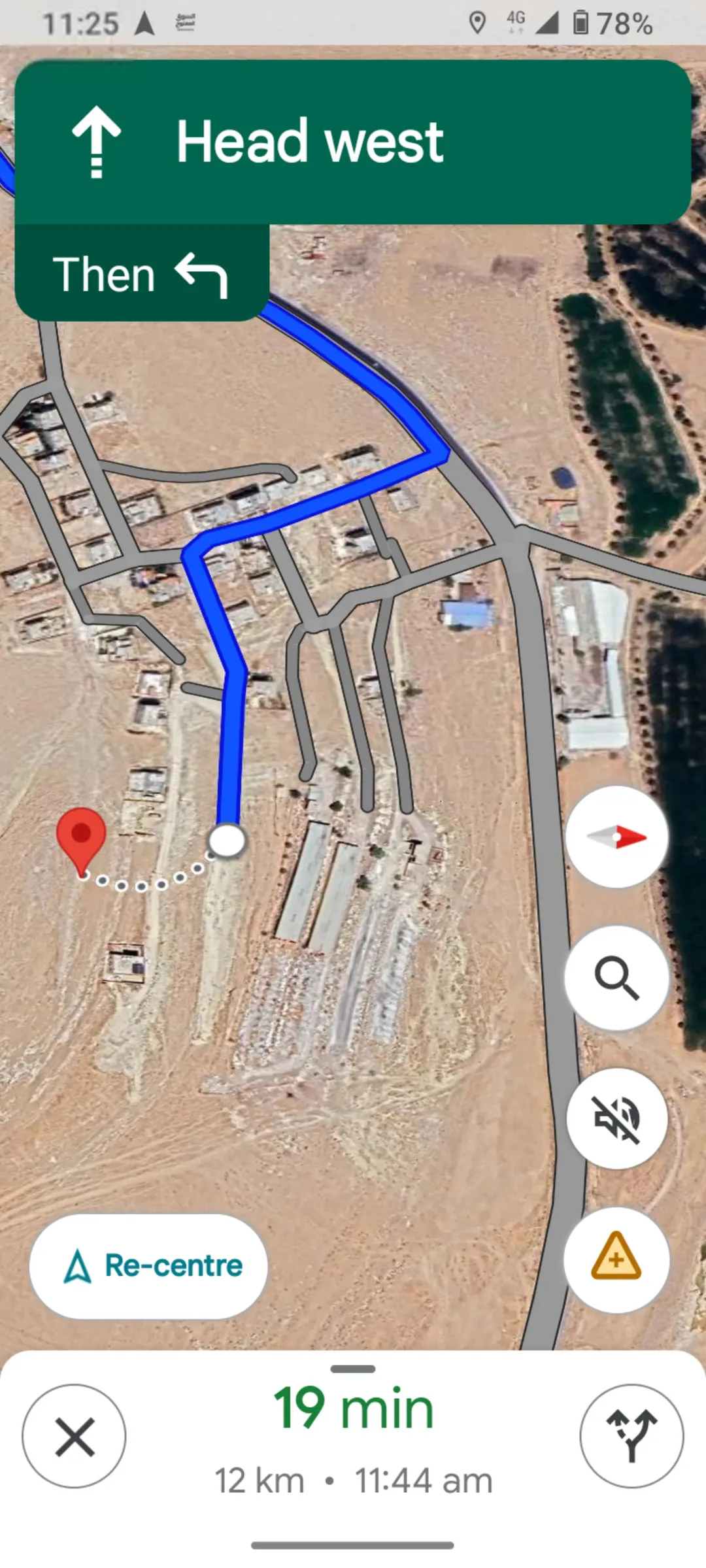Viewport: 706px width, 1568px height.
Task: Add a road incident report
Action: (x=616, y=1259)
